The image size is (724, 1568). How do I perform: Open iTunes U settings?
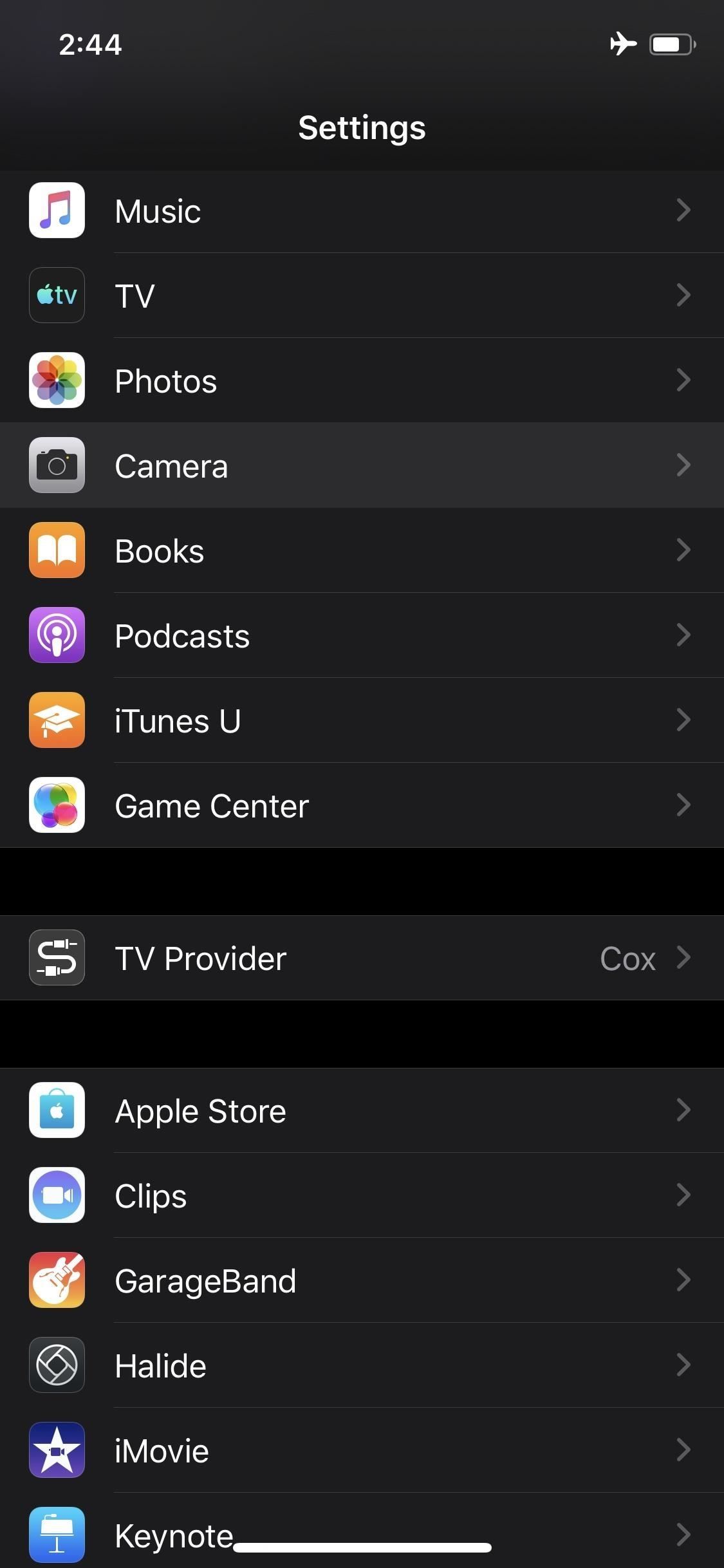click(x=360, y=720)
